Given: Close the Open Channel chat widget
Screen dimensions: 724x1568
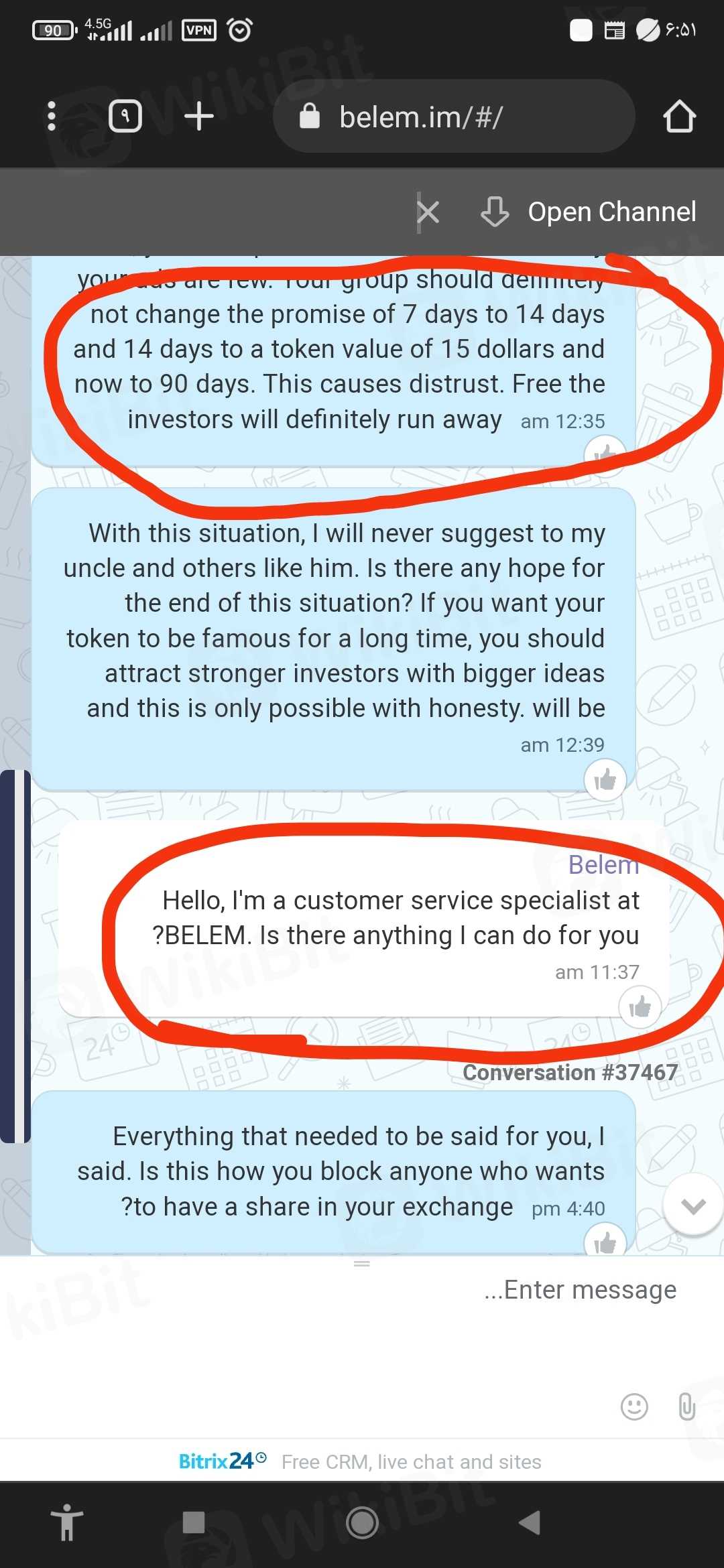Looking at the screenshot, I should point(428,212).
